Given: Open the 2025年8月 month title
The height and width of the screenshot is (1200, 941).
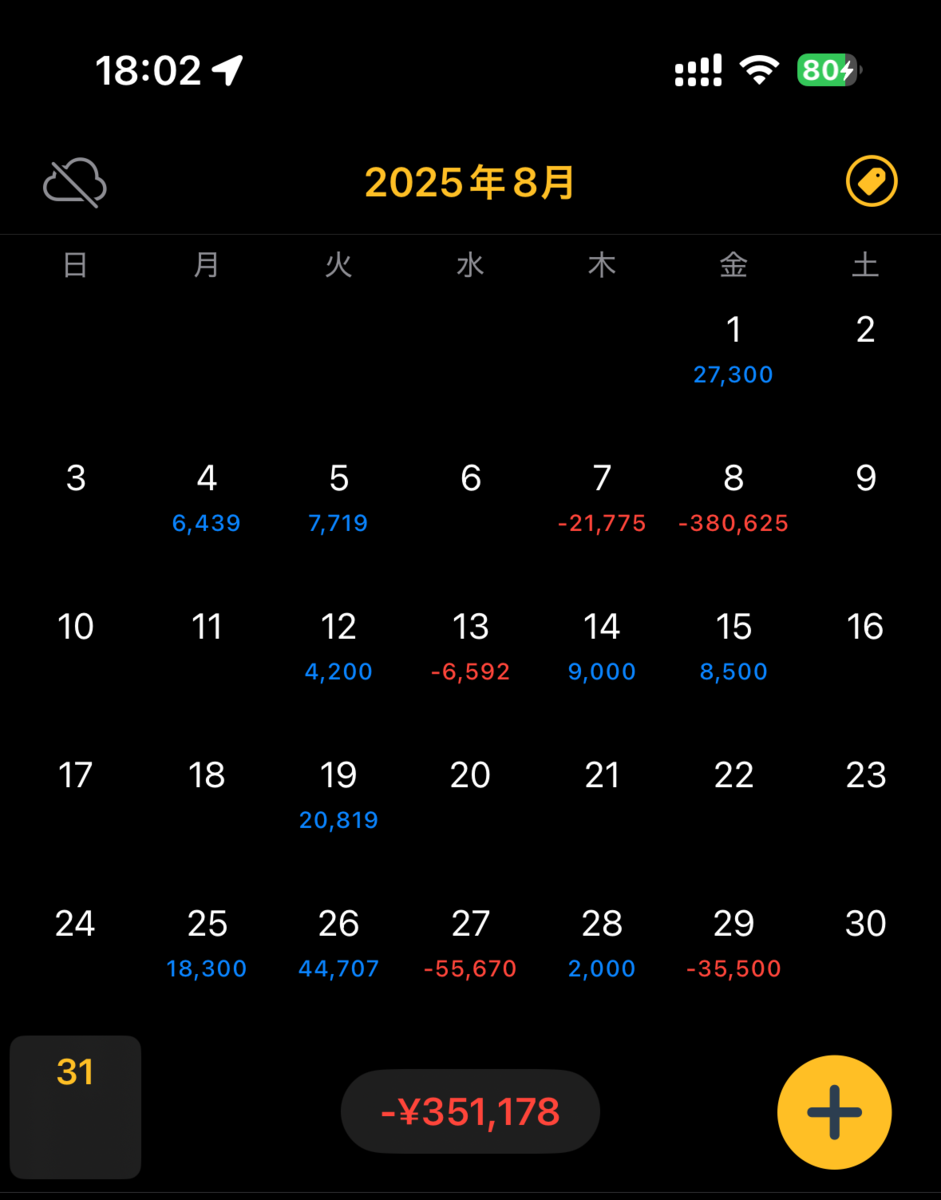Looking at the screenshot, I should 470,183.
